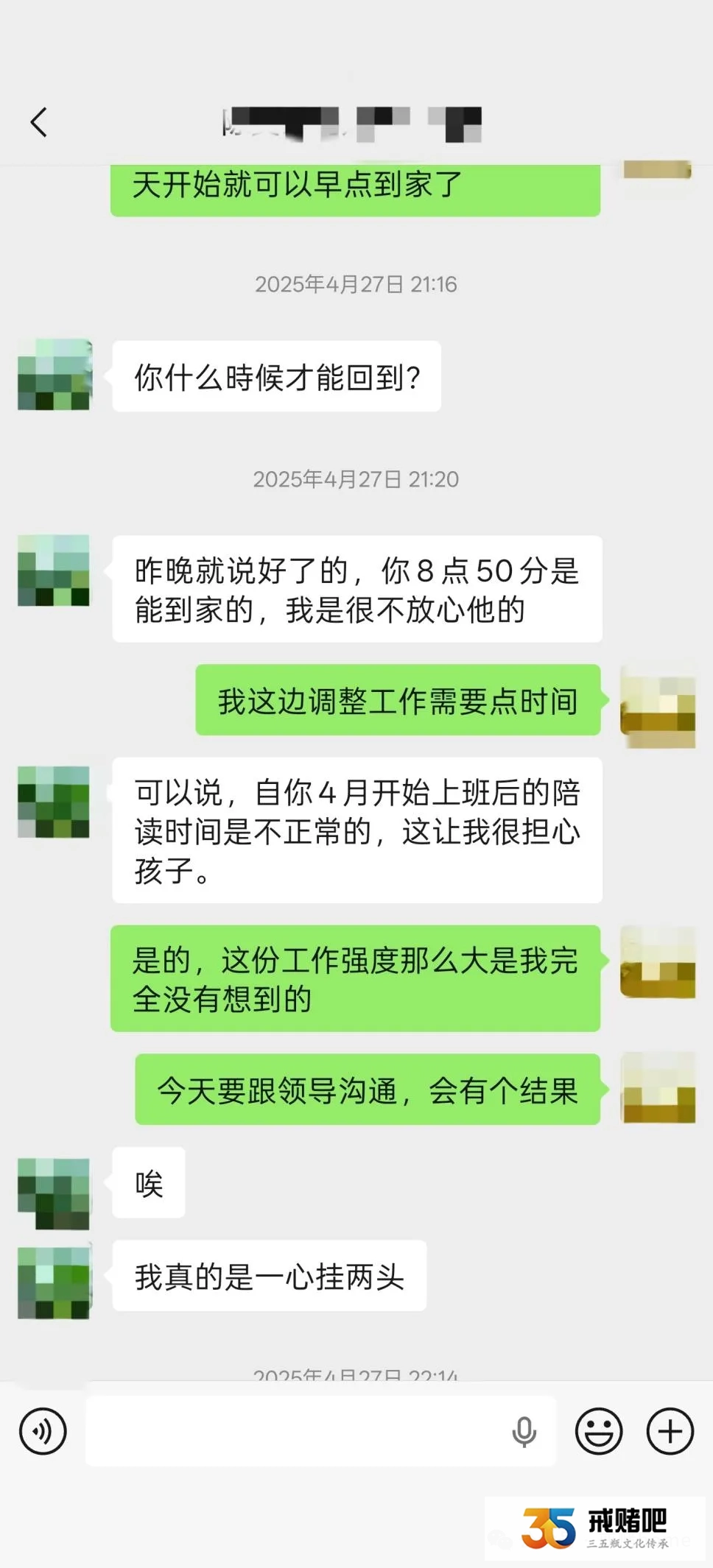This screenshot has height=1568, width=713.
Task: Switch from keyboard to hold-to-talk mode
Action: (43, 1431)
